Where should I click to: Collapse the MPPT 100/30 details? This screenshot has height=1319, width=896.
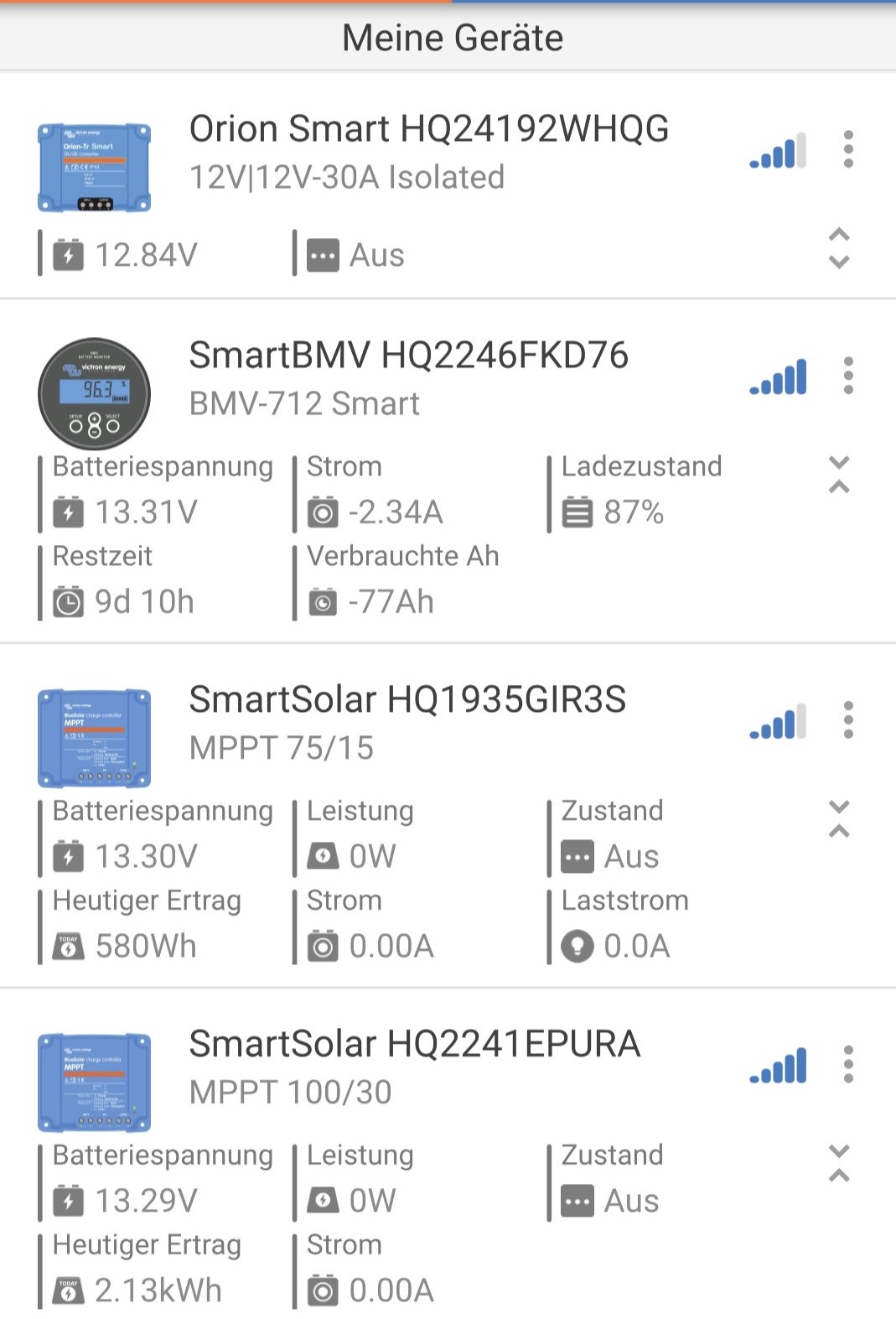coord(839,1163)
